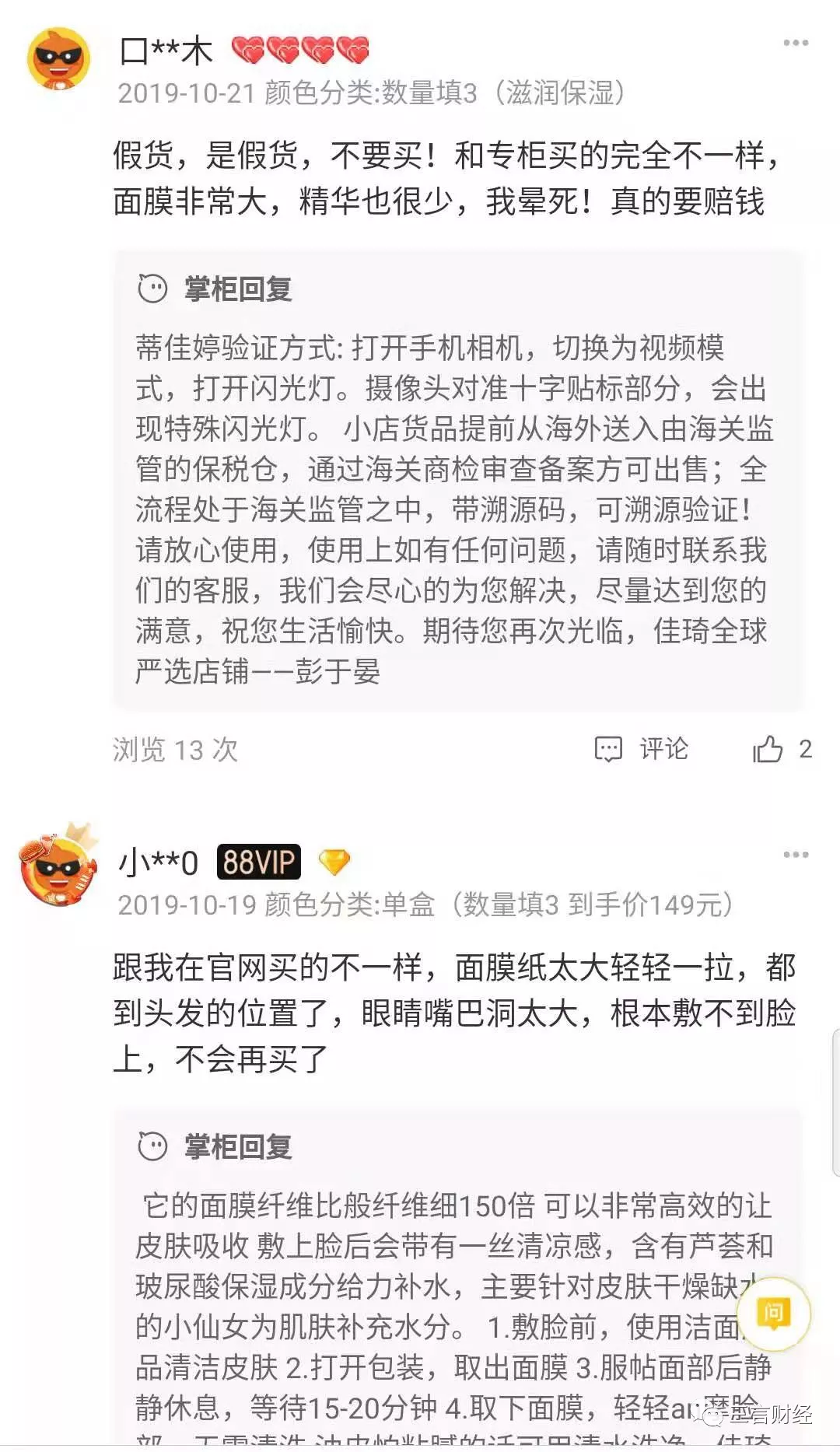Like 口**木's fake-goods review
The width and height of the screenshot is (840, 1452).
pos(768,749)
